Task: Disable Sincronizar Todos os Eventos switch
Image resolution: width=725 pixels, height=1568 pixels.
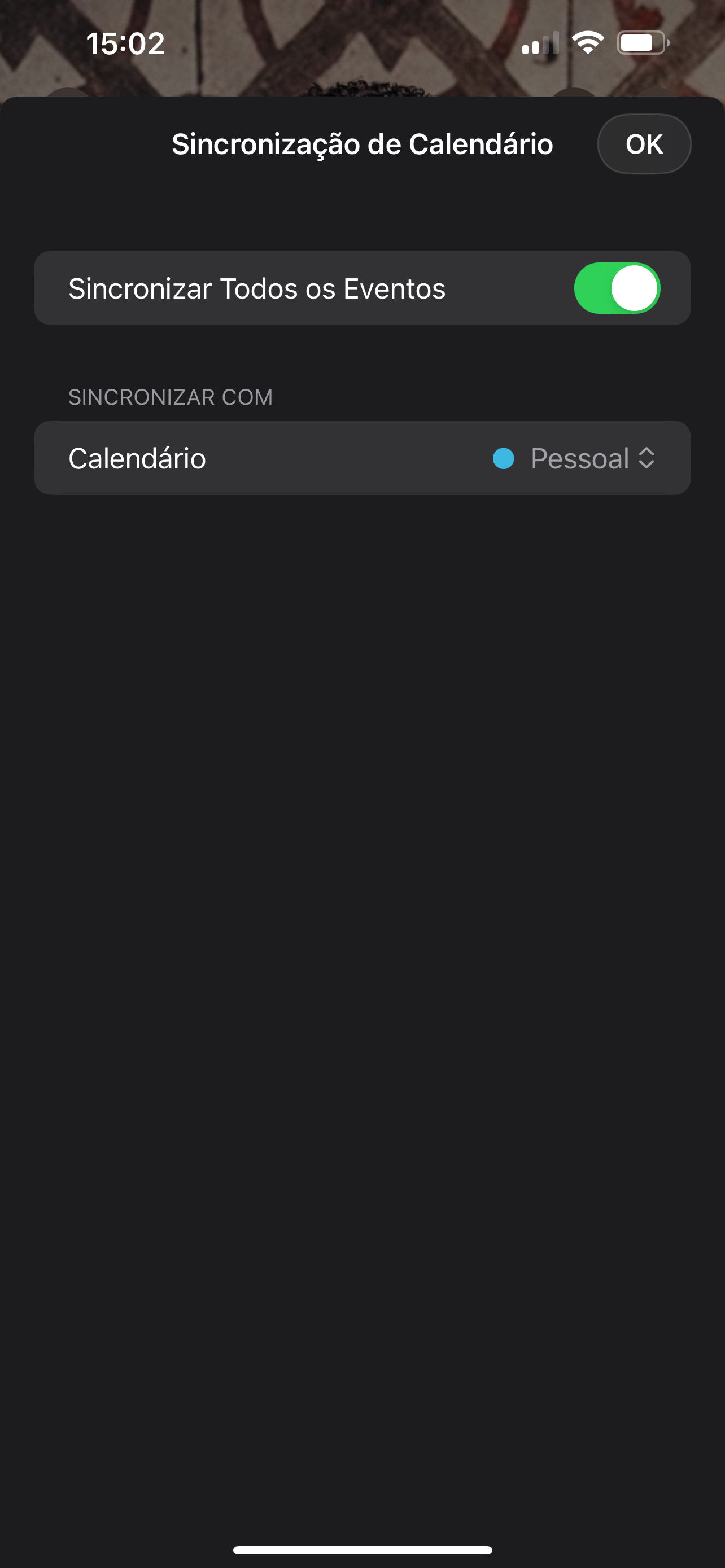Action: pyautogui.click(x=617, y=288)
